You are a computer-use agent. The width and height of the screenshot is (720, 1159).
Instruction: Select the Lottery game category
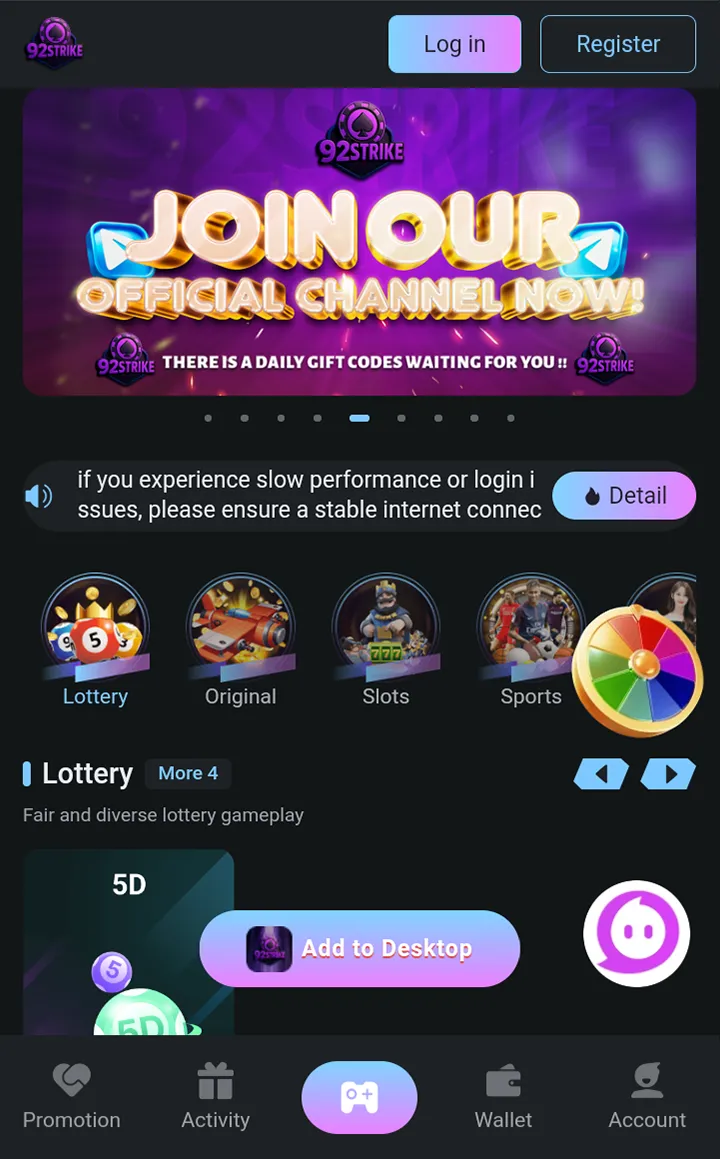point(95,640)
